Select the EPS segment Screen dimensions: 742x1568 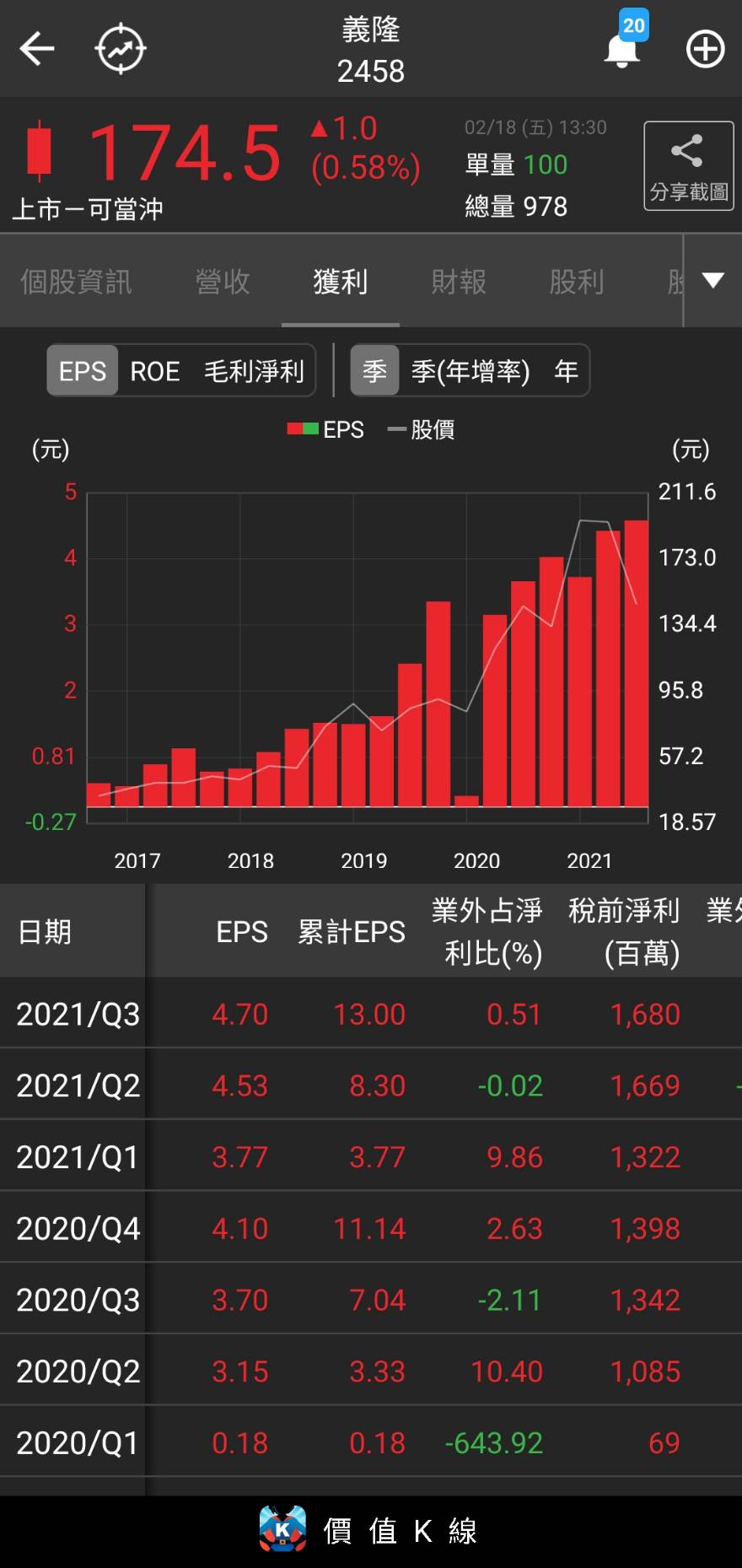pos(83,371)
